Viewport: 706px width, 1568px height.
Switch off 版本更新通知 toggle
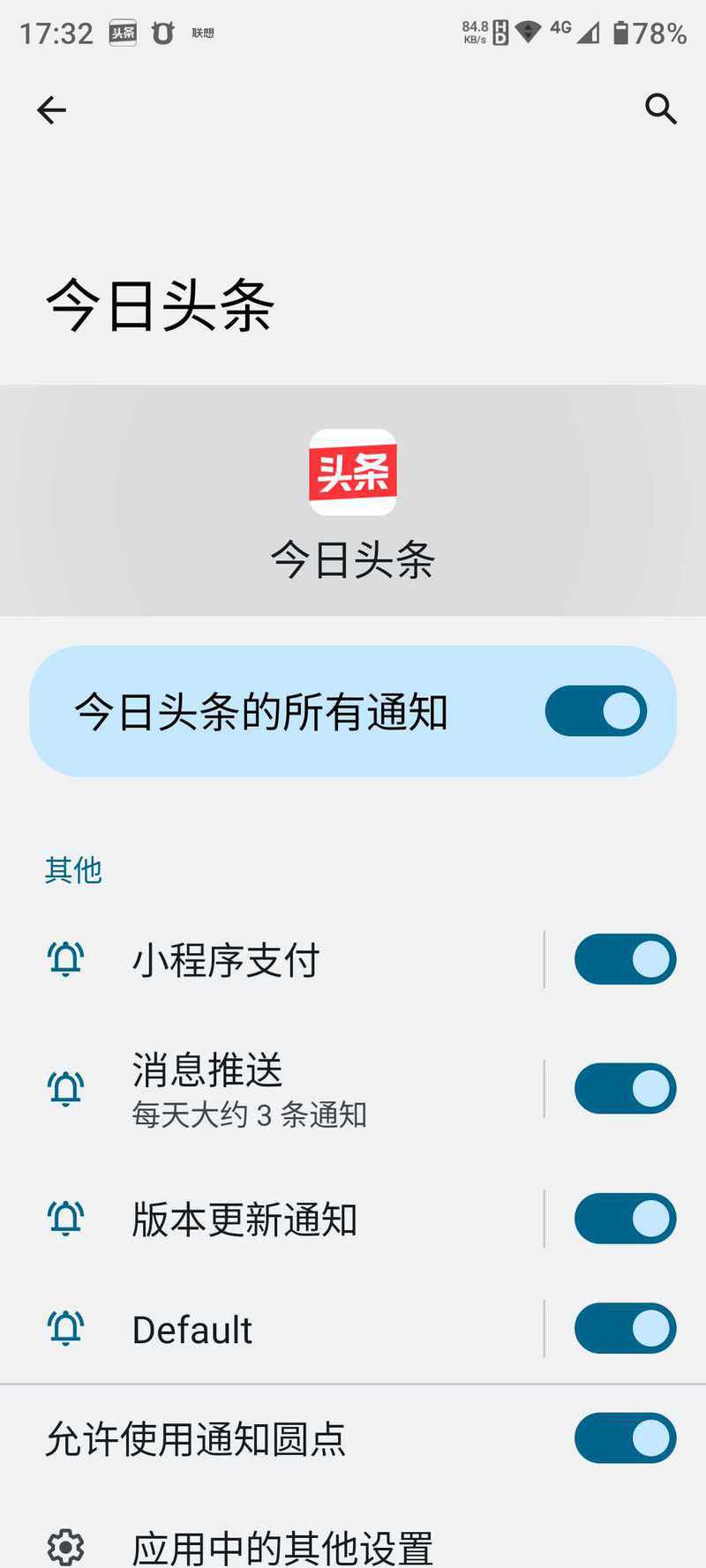point(625,1219)
